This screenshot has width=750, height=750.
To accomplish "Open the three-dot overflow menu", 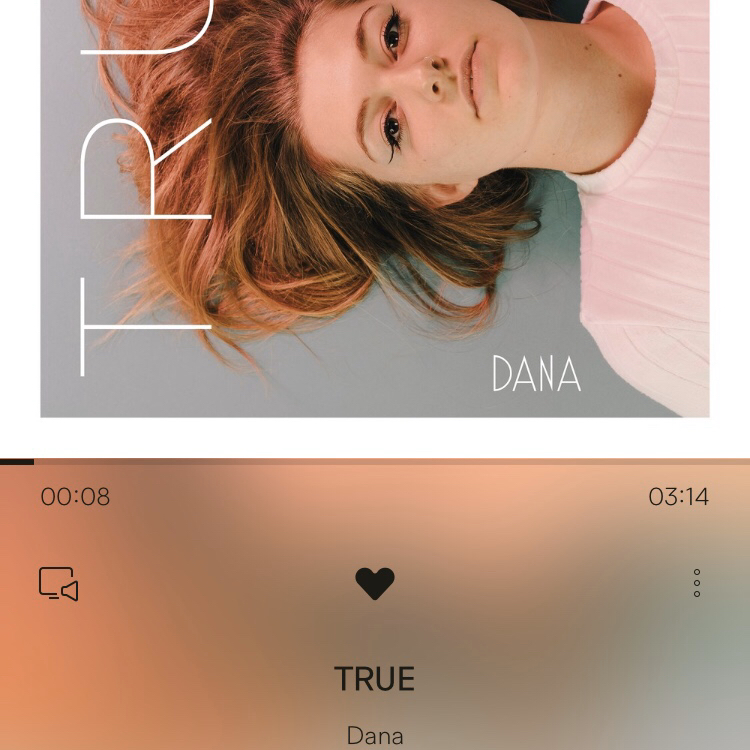I will point(696,583).
